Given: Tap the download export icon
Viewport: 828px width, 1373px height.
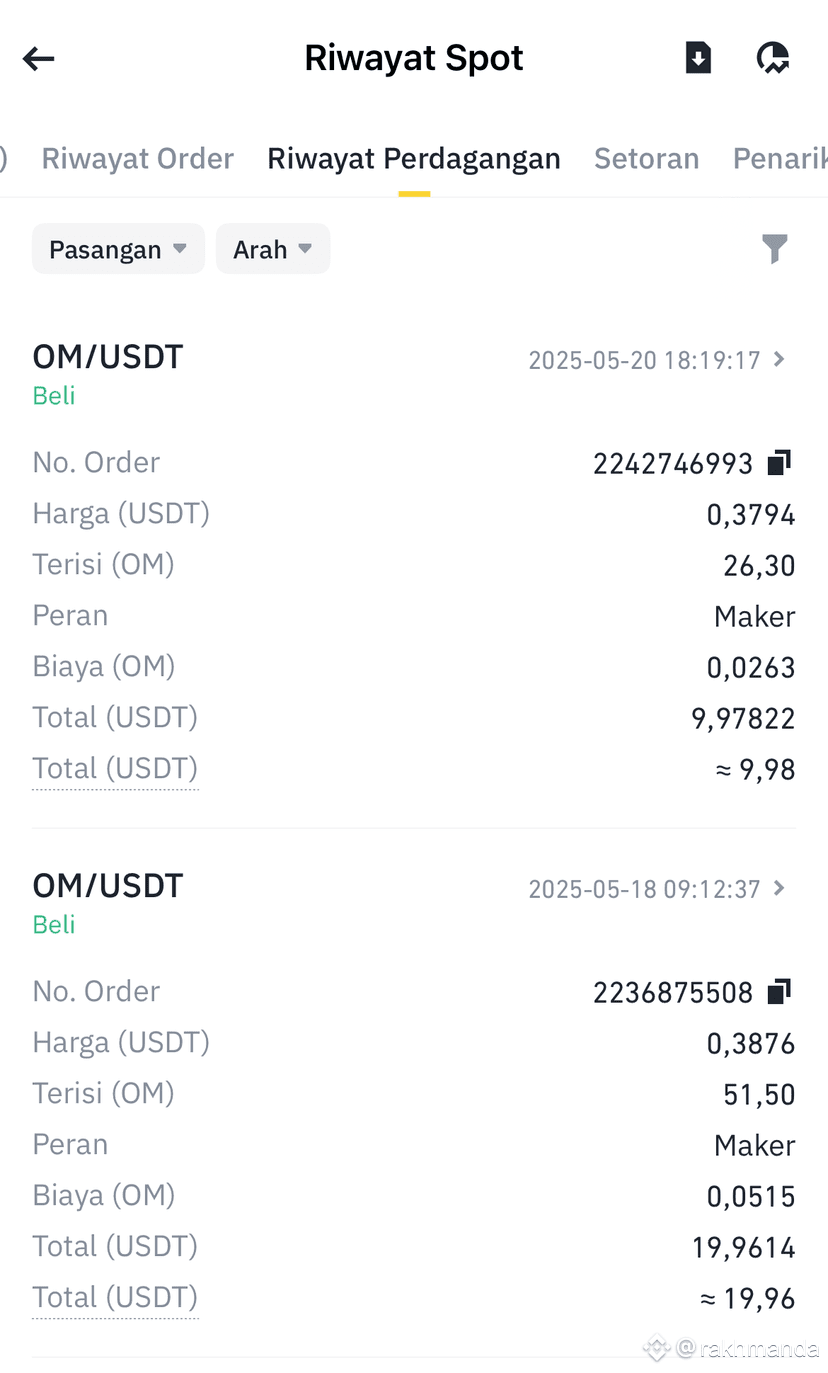Looking at the screenshot, I should pyautogui.click(x=698, y=58).
